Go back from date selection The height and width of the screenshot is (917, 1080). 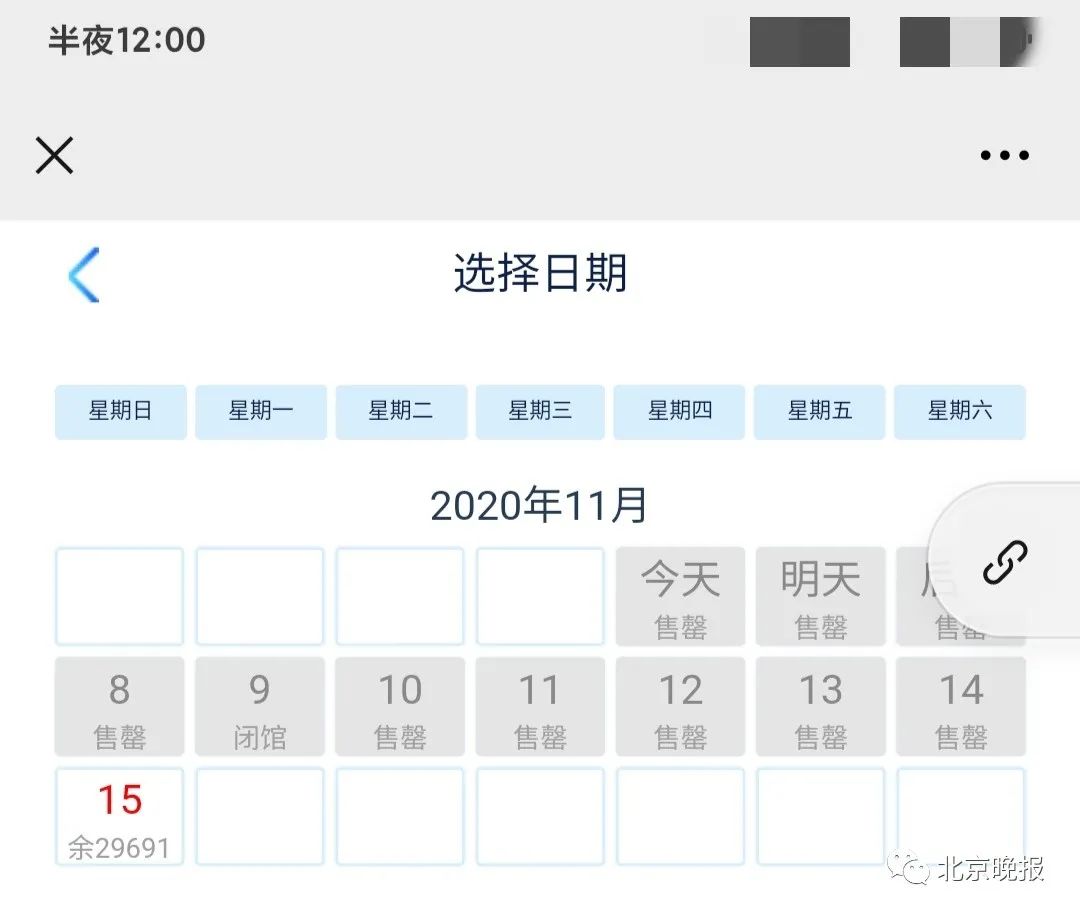[x=84, y=274]
